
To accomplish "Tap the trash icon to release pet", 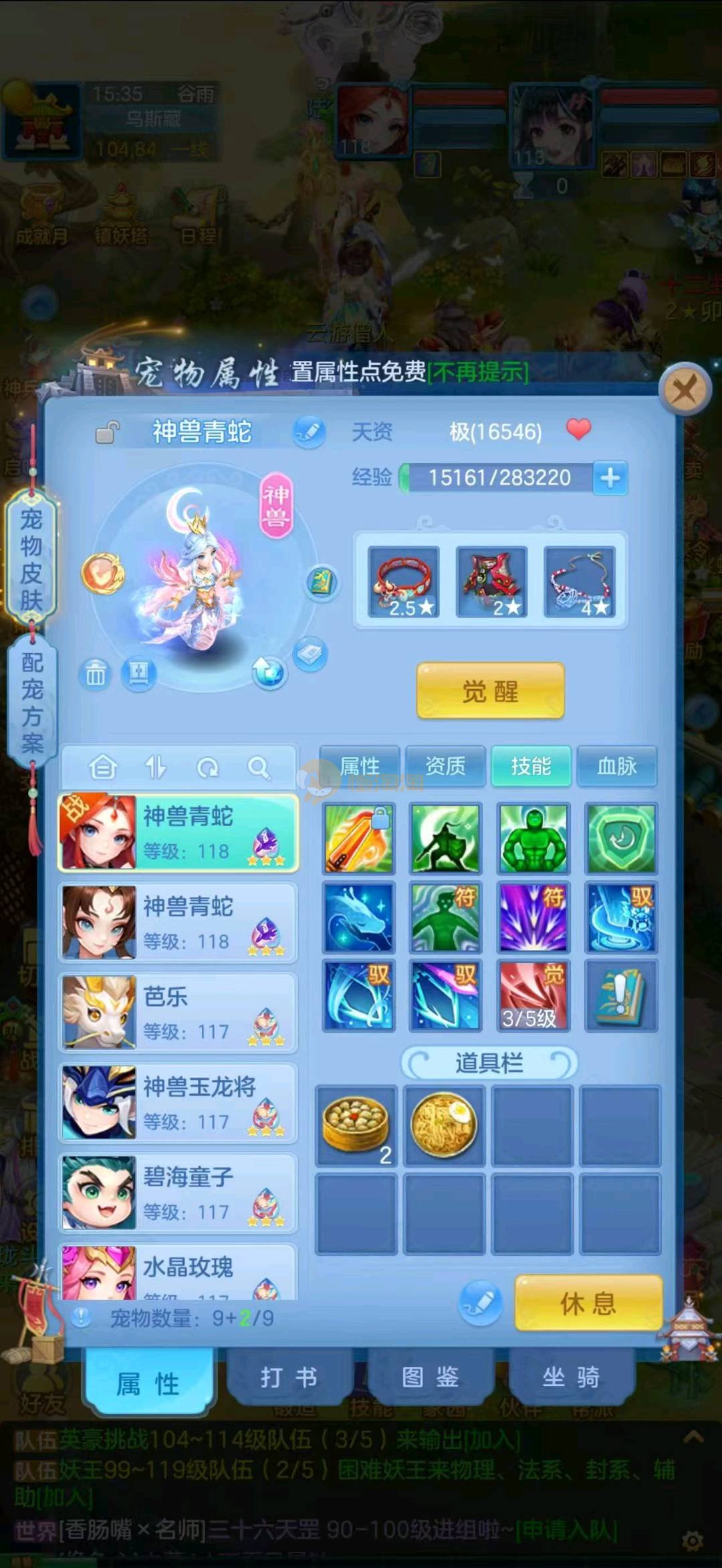I will pyautogui.click(x=96, y=674).
